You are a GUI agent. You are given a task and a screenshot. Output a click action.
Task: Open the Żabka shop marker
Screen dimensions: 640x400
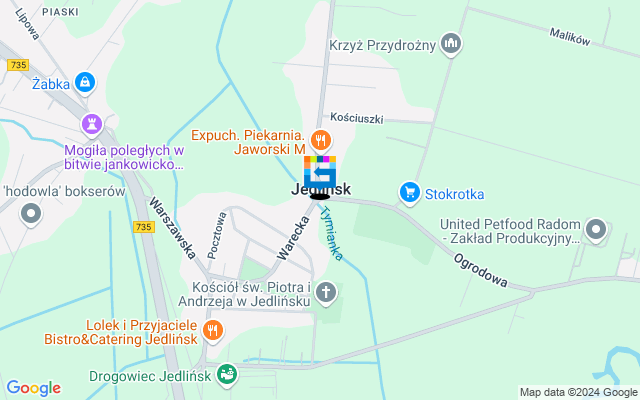tap(86, 81)
